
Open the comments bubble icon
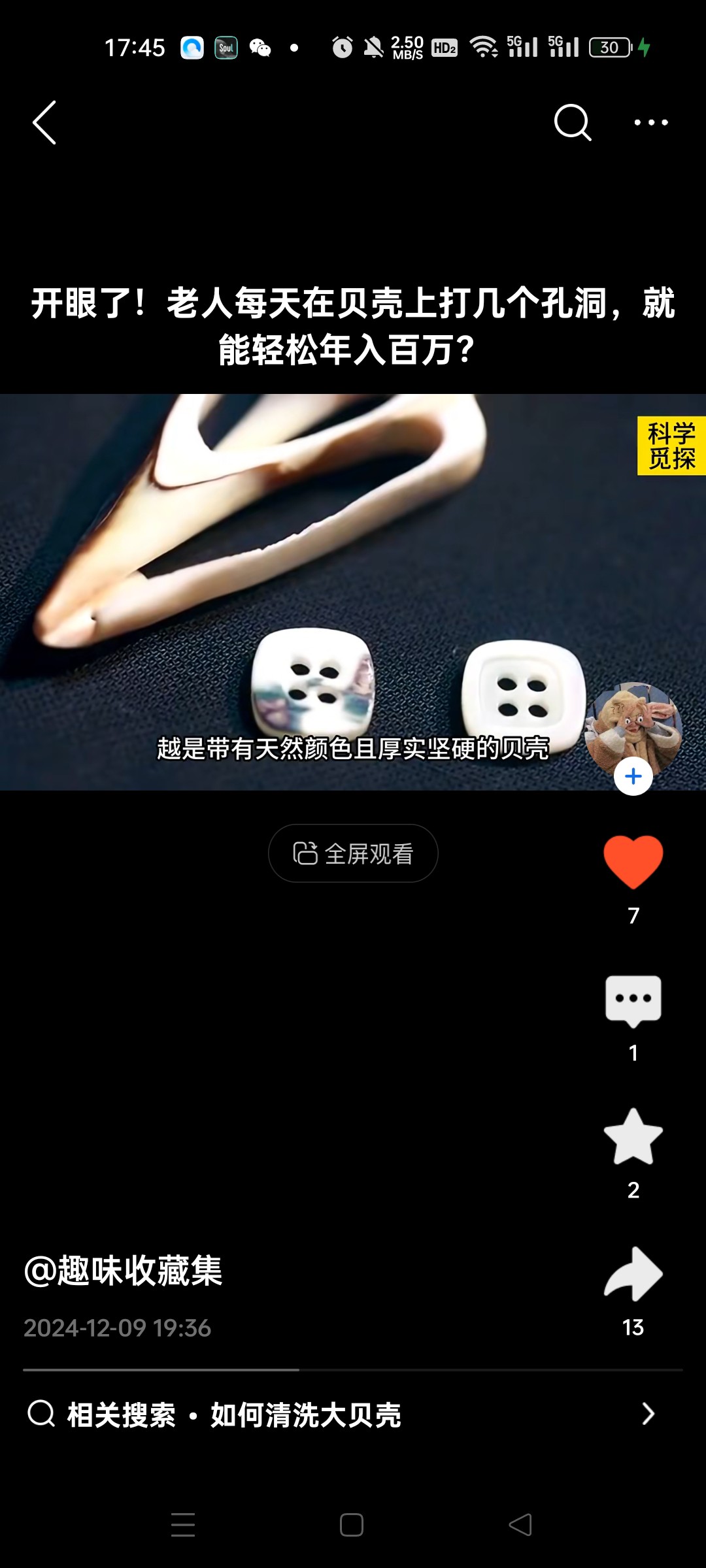[633, 1000]
